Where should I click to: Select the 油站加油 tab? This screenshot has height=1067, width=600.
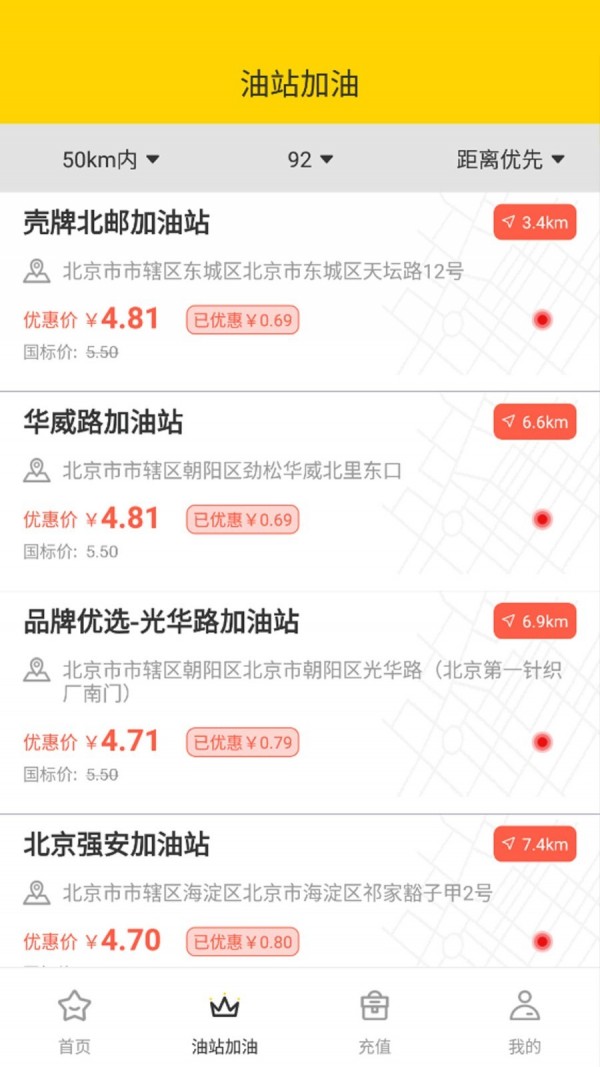click(225, 1020)
